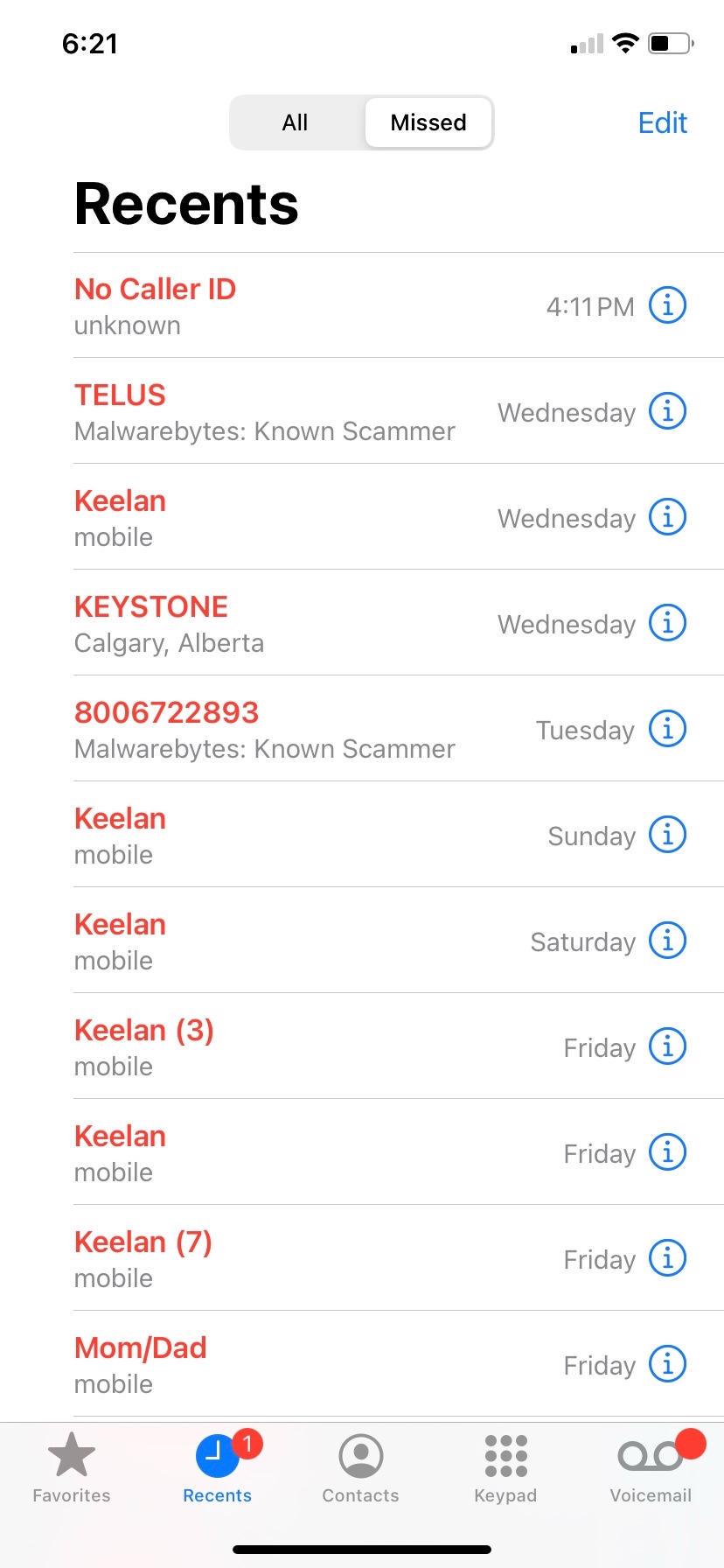Open info for the 8006722893 call
Screen dimensions: 724x1568
[x=667, y=729]
